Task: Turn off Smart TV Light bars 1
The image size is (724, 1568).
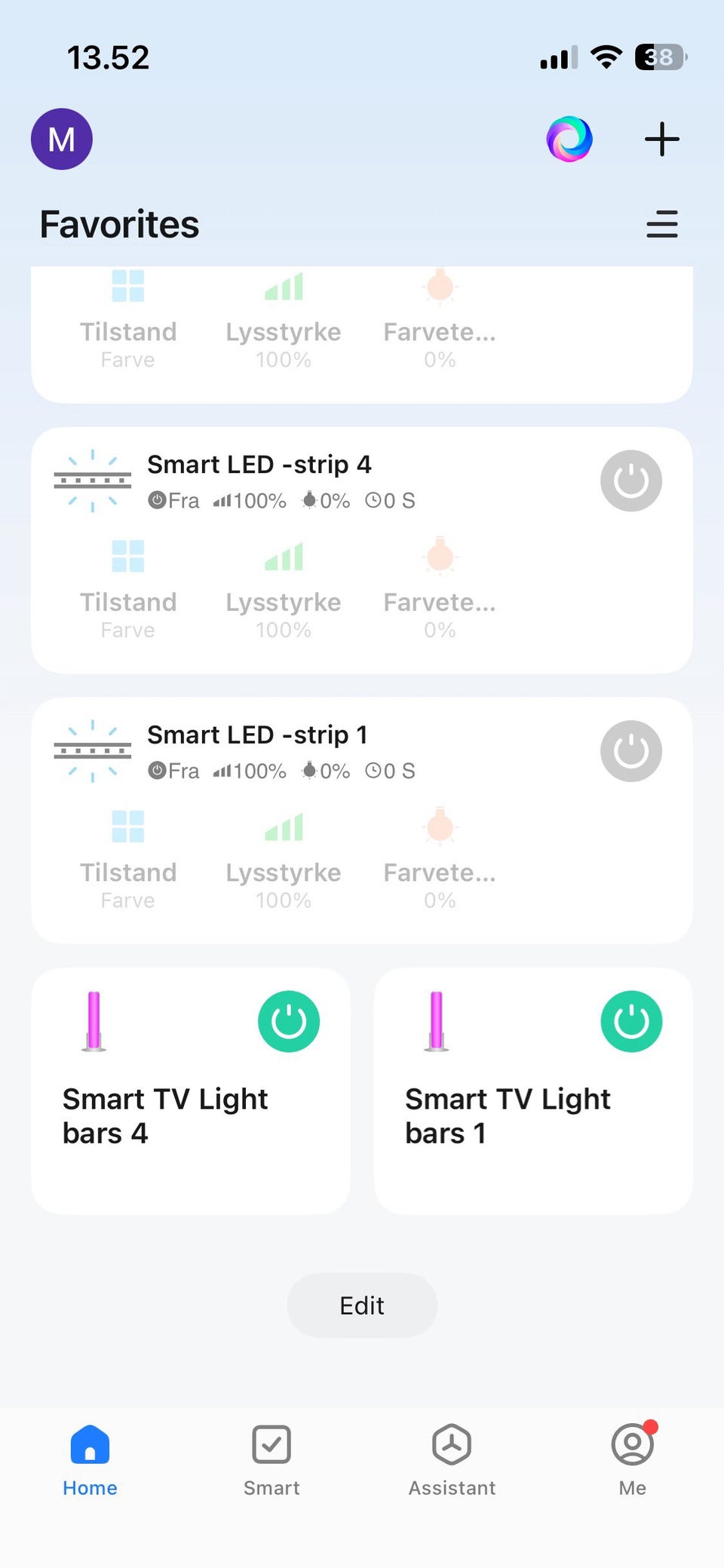Action: pyautogui.click(x=631, y=1021)
